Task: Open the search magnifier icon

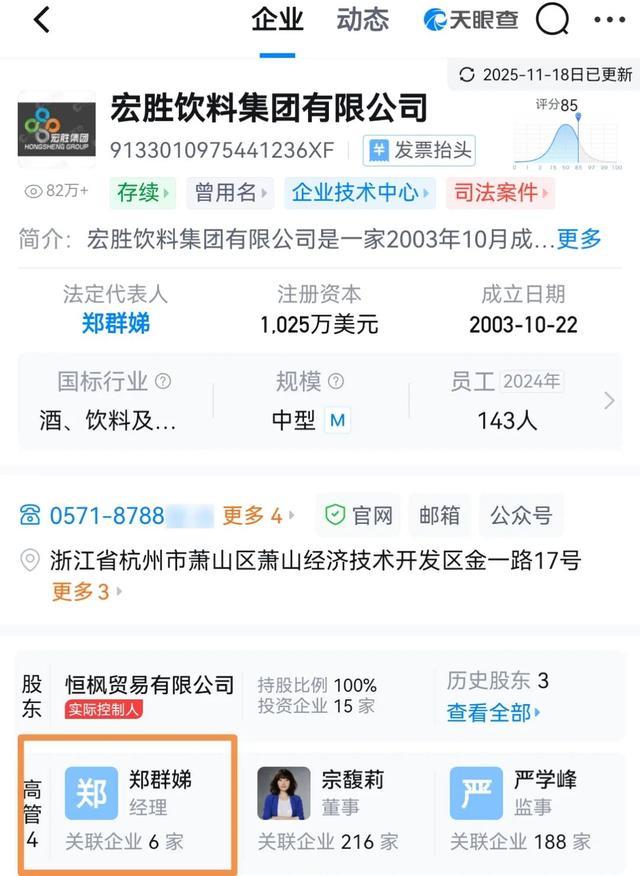Action: tap(552, 19)
